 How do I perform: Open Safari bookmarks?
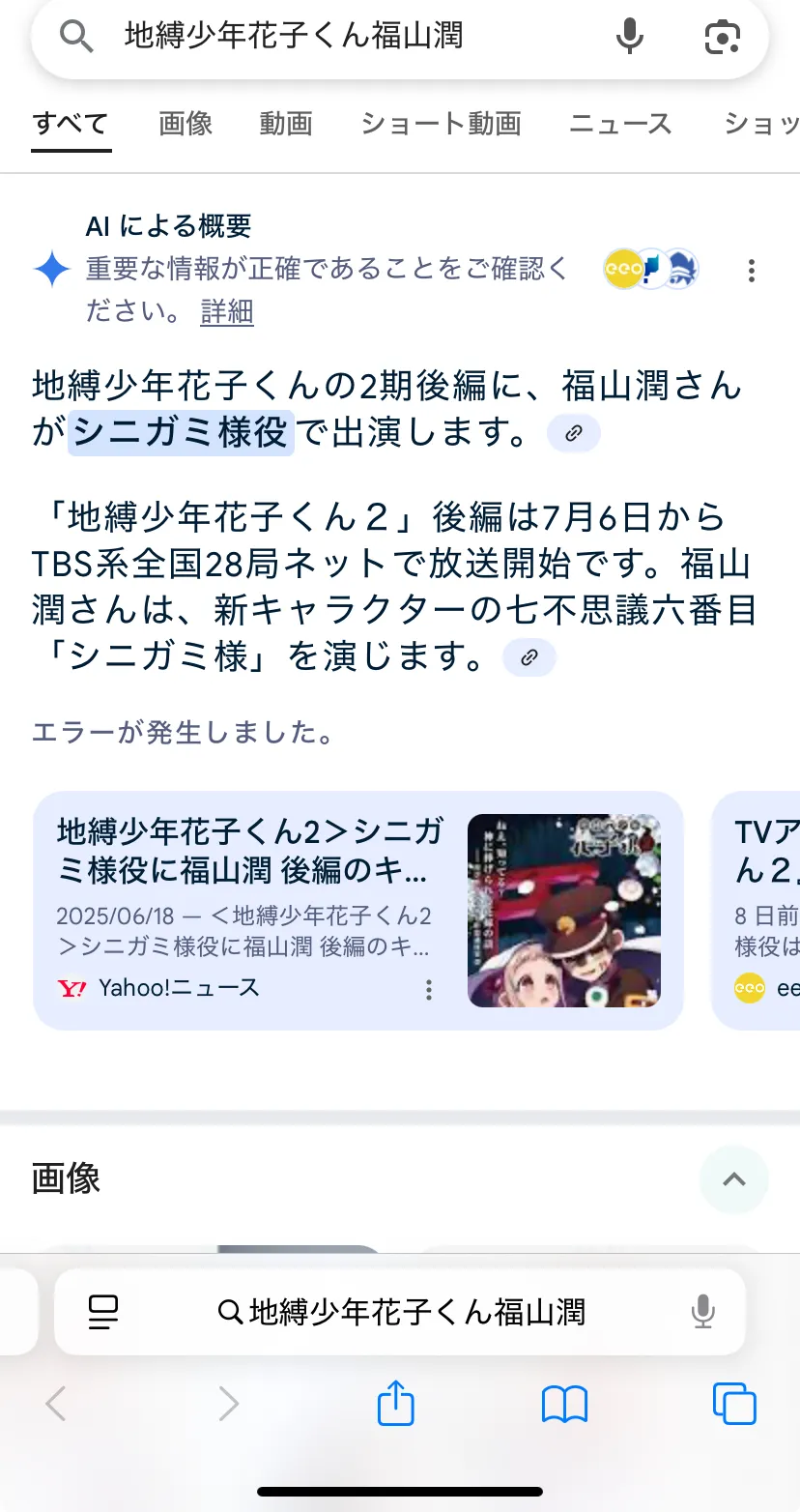click(564, 1403)
